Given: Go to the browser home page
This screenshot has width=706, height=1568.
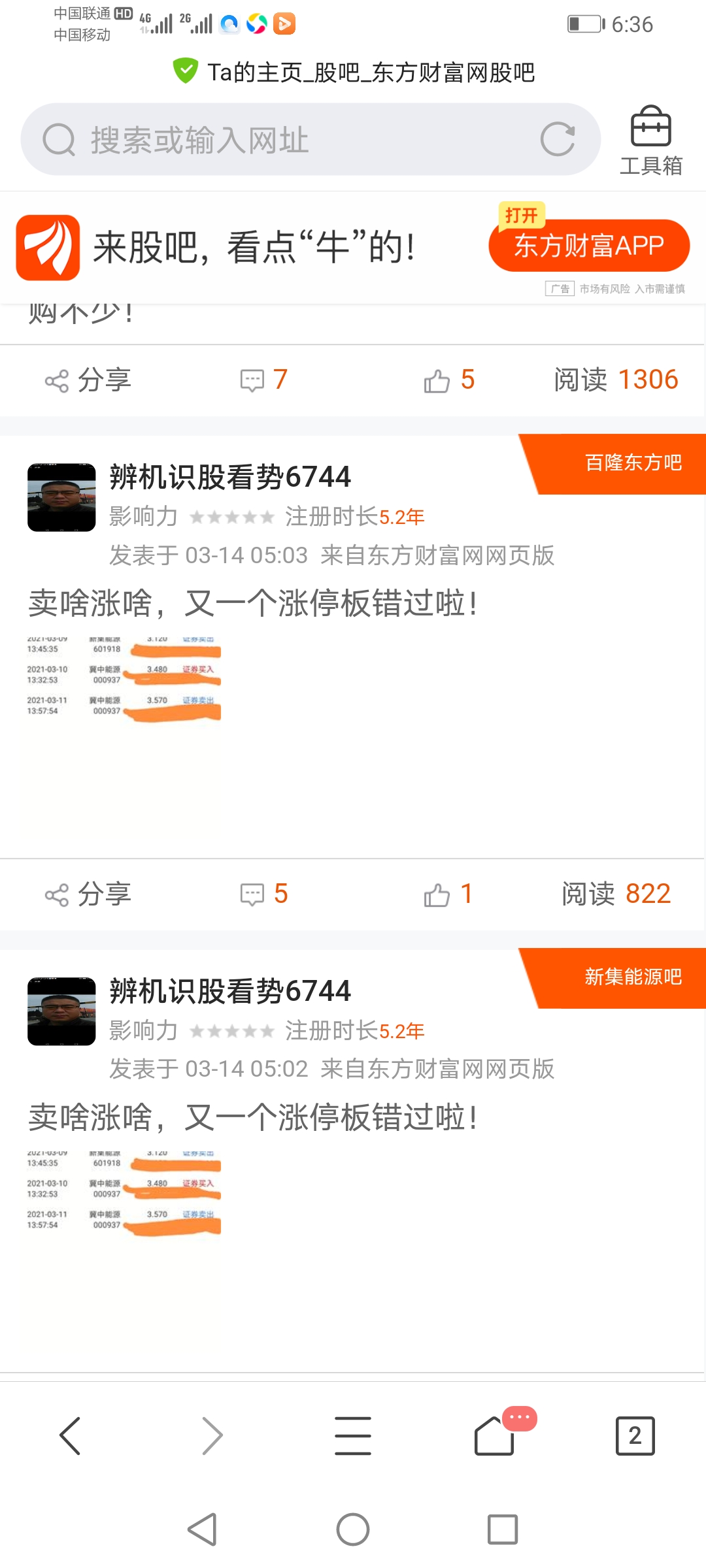Looking at the screenshot, I should pos(494,1435).
